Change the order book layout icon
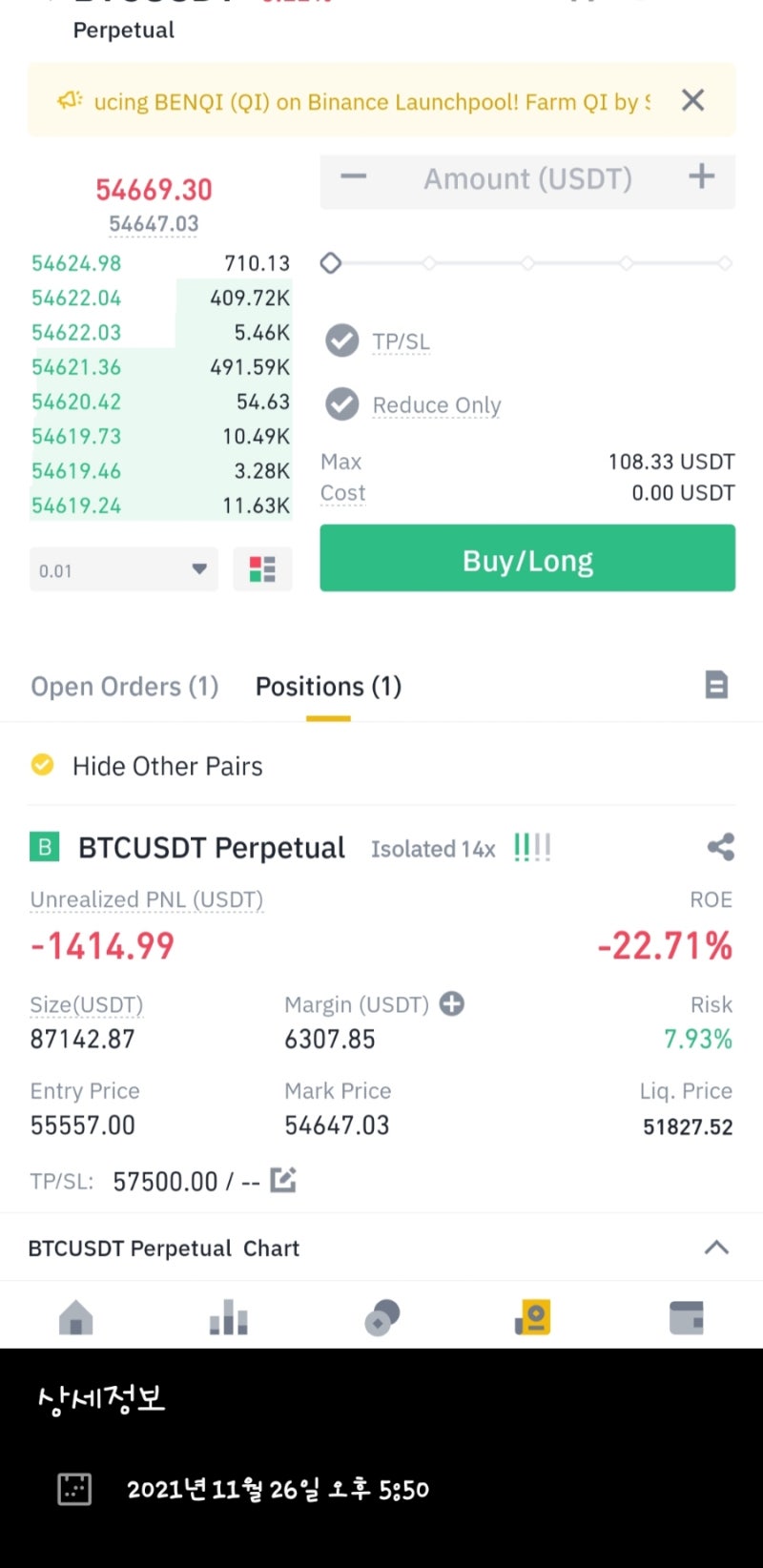This screenshot has height=1568, width=763. [262, 569]
